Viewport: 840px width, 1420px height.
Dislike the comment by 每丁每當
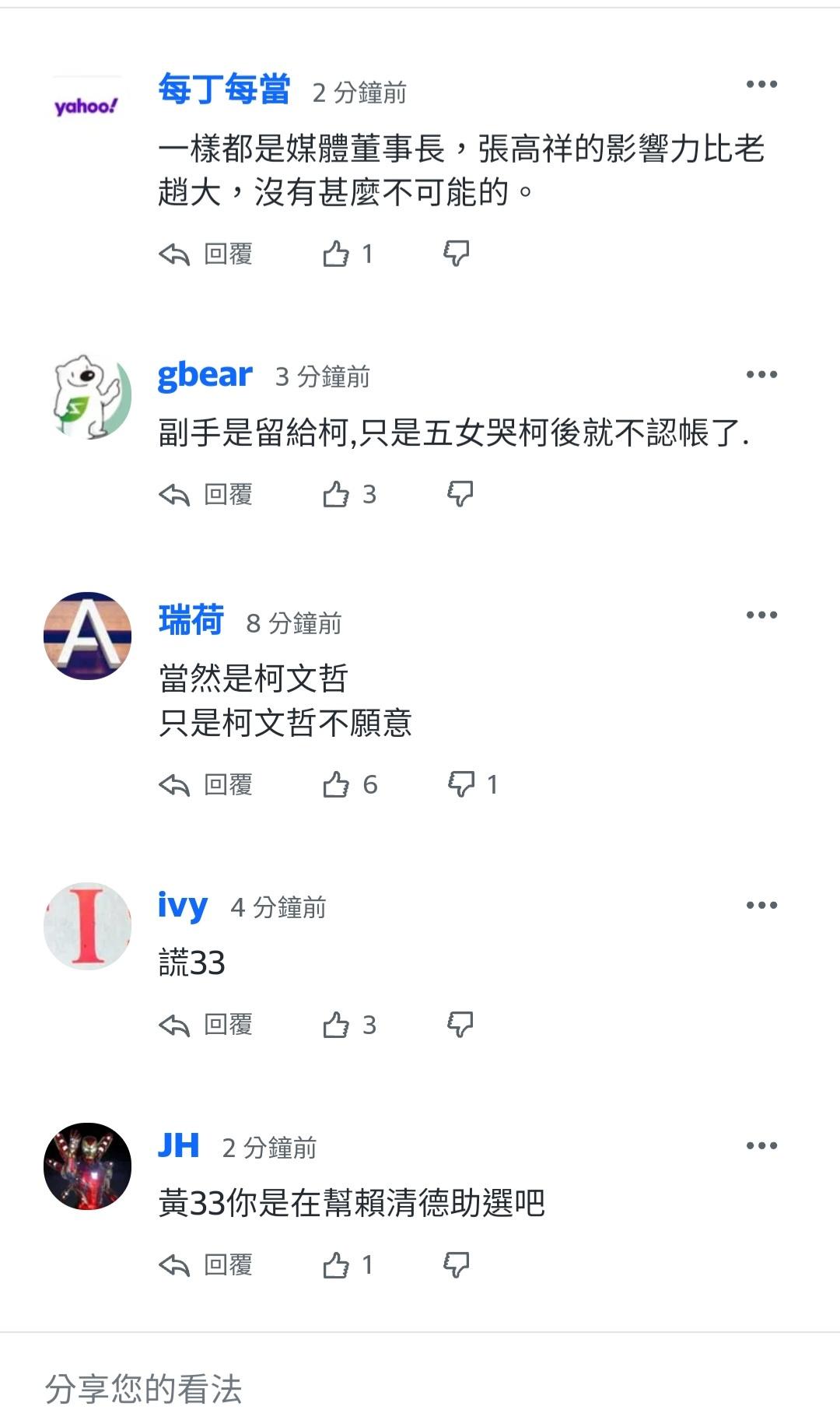[457, 254]
